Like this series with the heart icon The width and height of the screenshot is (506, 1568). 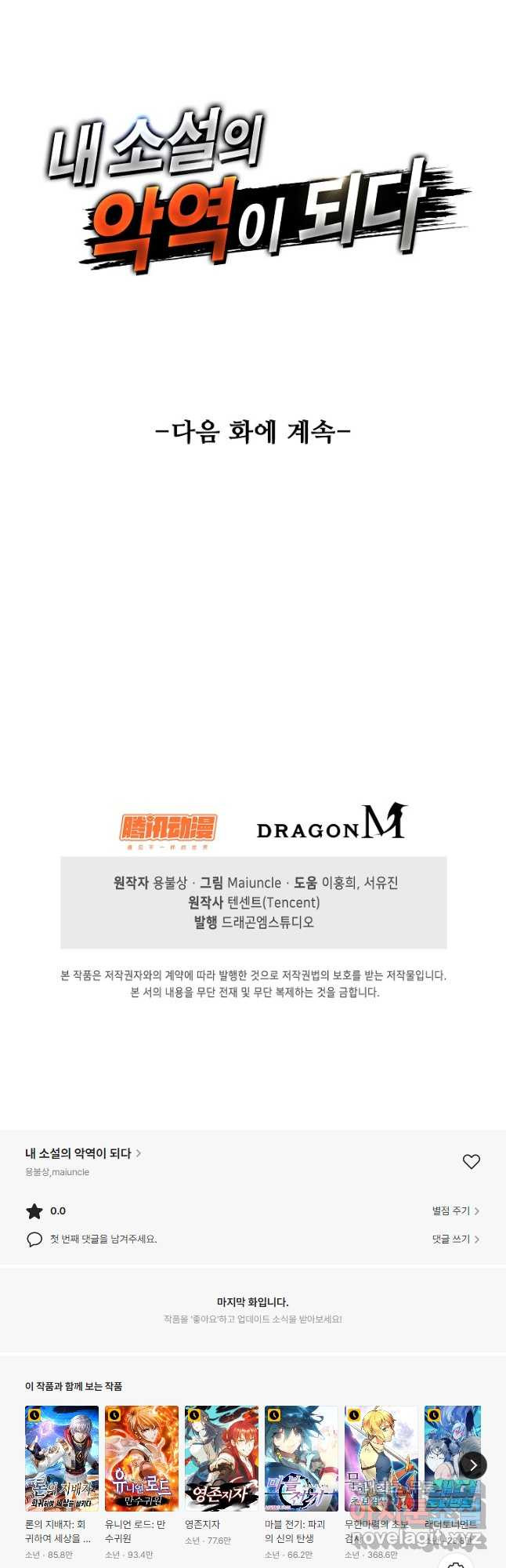471,1162
